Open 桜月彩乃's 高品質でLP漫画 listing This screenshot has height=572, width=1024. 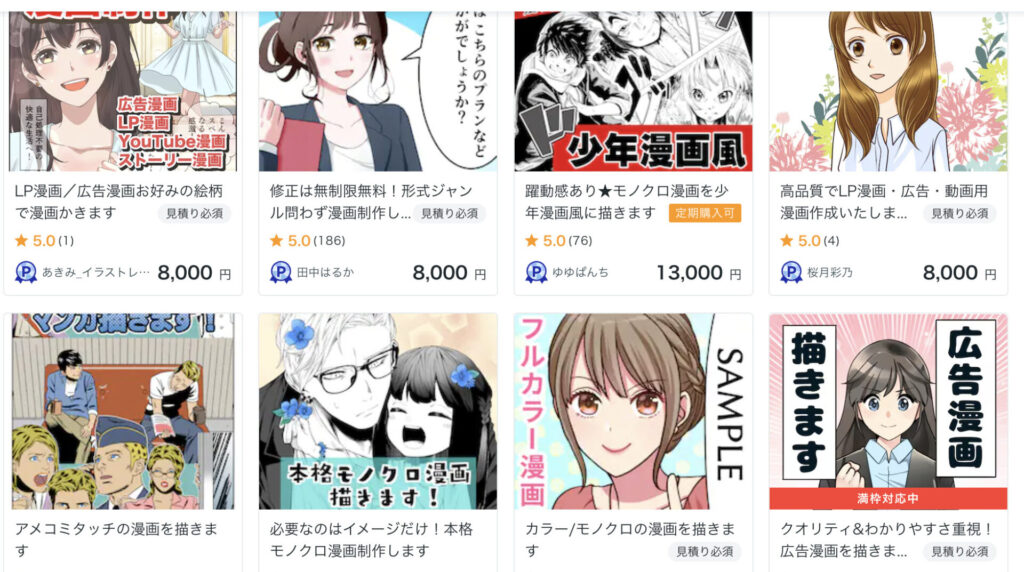click(x=850, y=201)
